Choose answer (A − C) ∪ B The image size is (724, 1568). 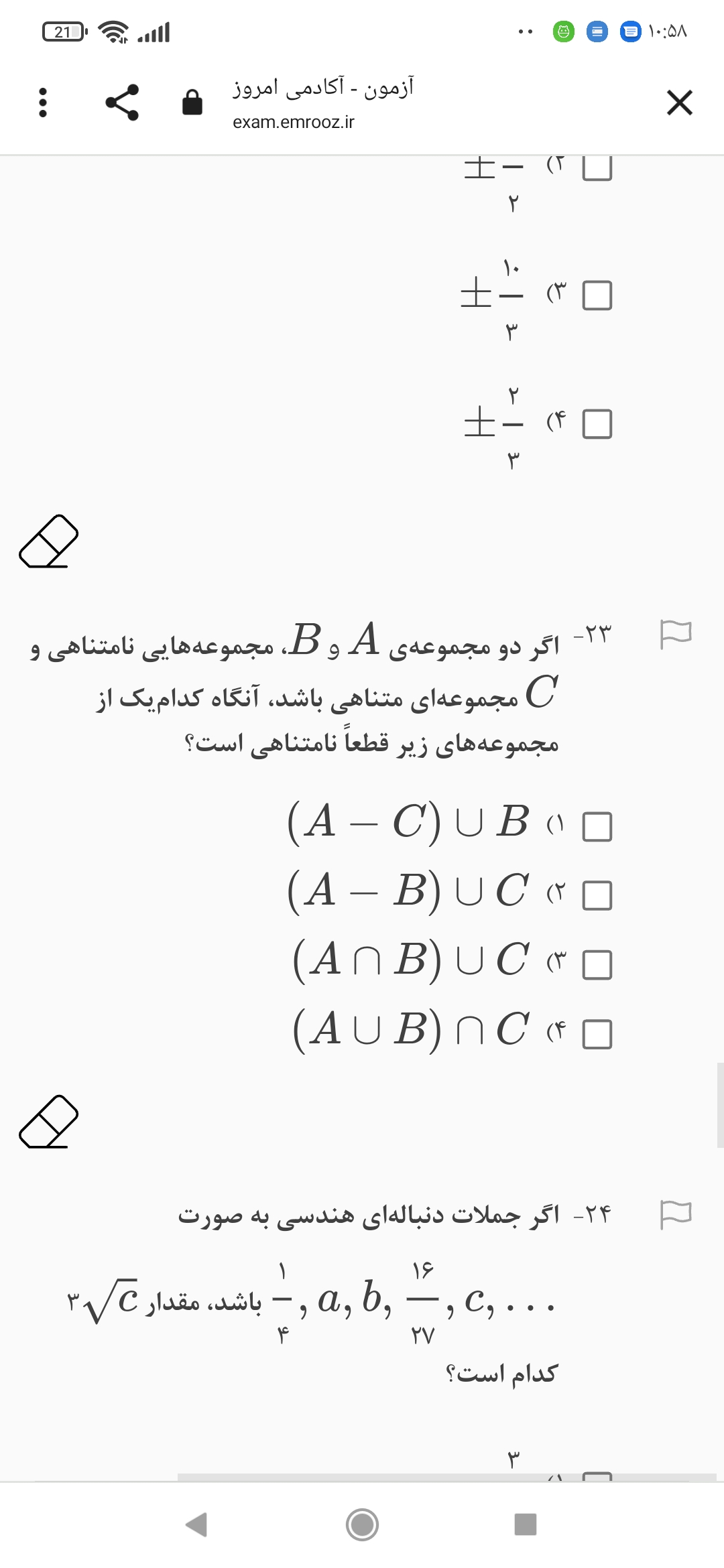tap(597, 826)
